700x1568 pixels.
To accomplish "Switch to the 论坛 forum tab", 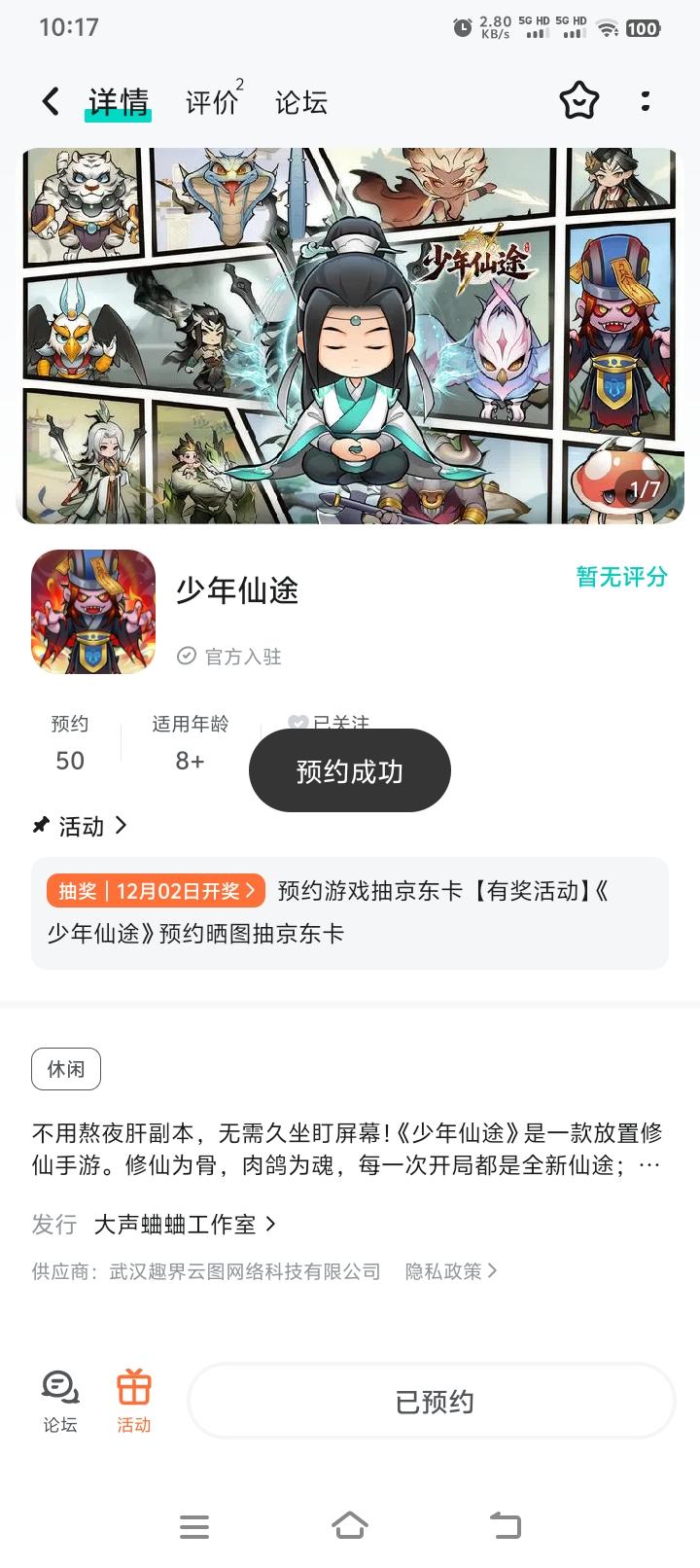I will point(300,101).
